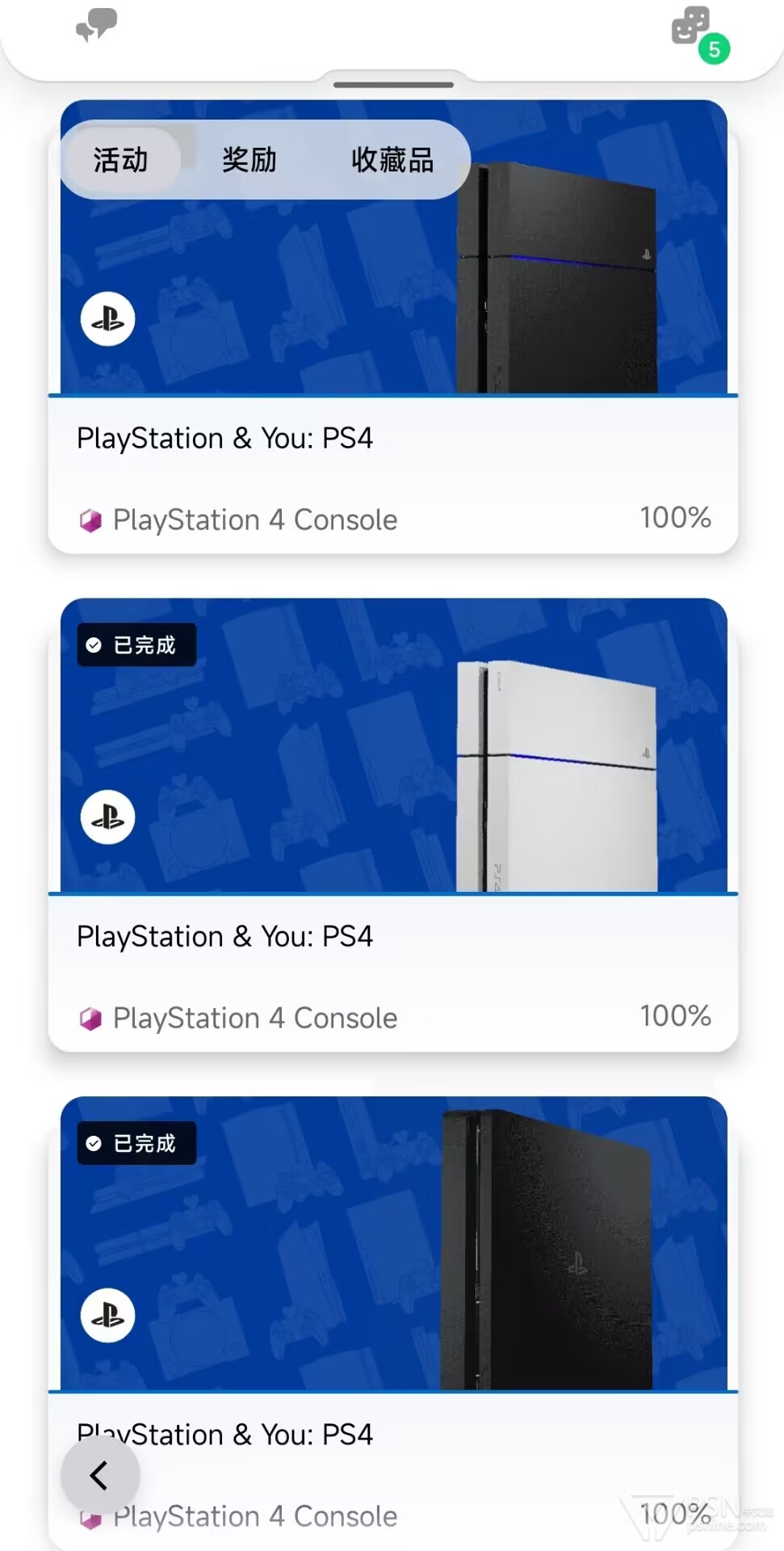Screen dimensions: 784x1551
Task: Switch to the 奖励 tab
Action: 249,160
